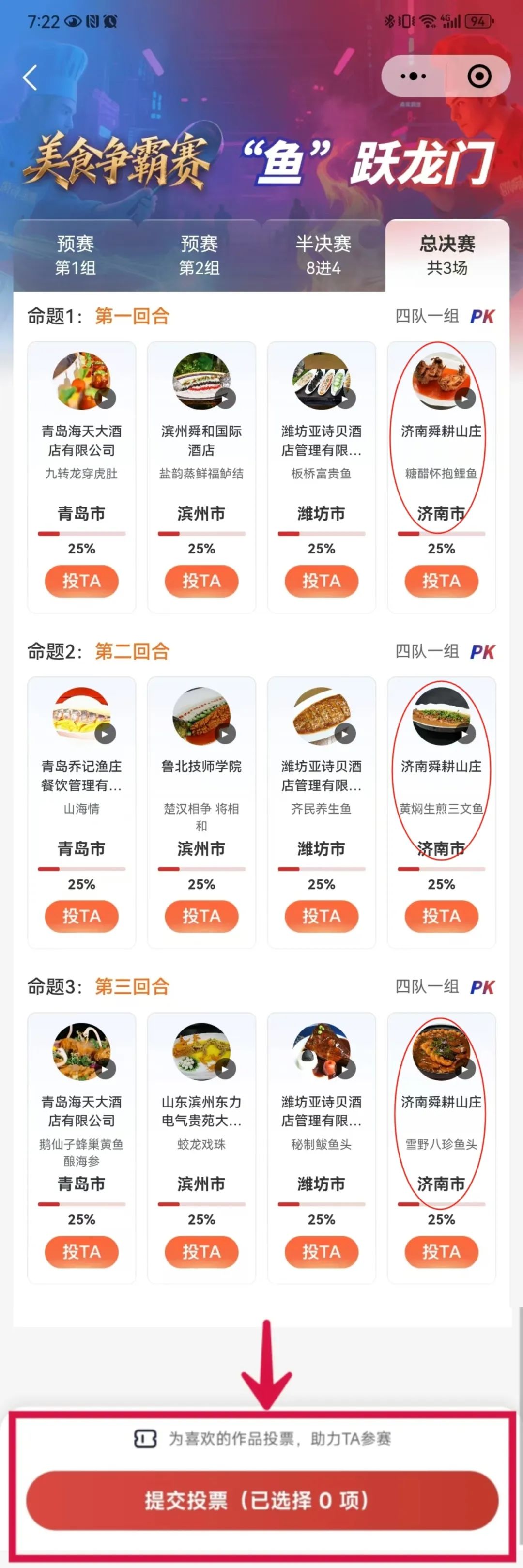Vote 投TA for 黄焖生煎三文鱼
This screenshot has width=523, height=1568.
442,916
